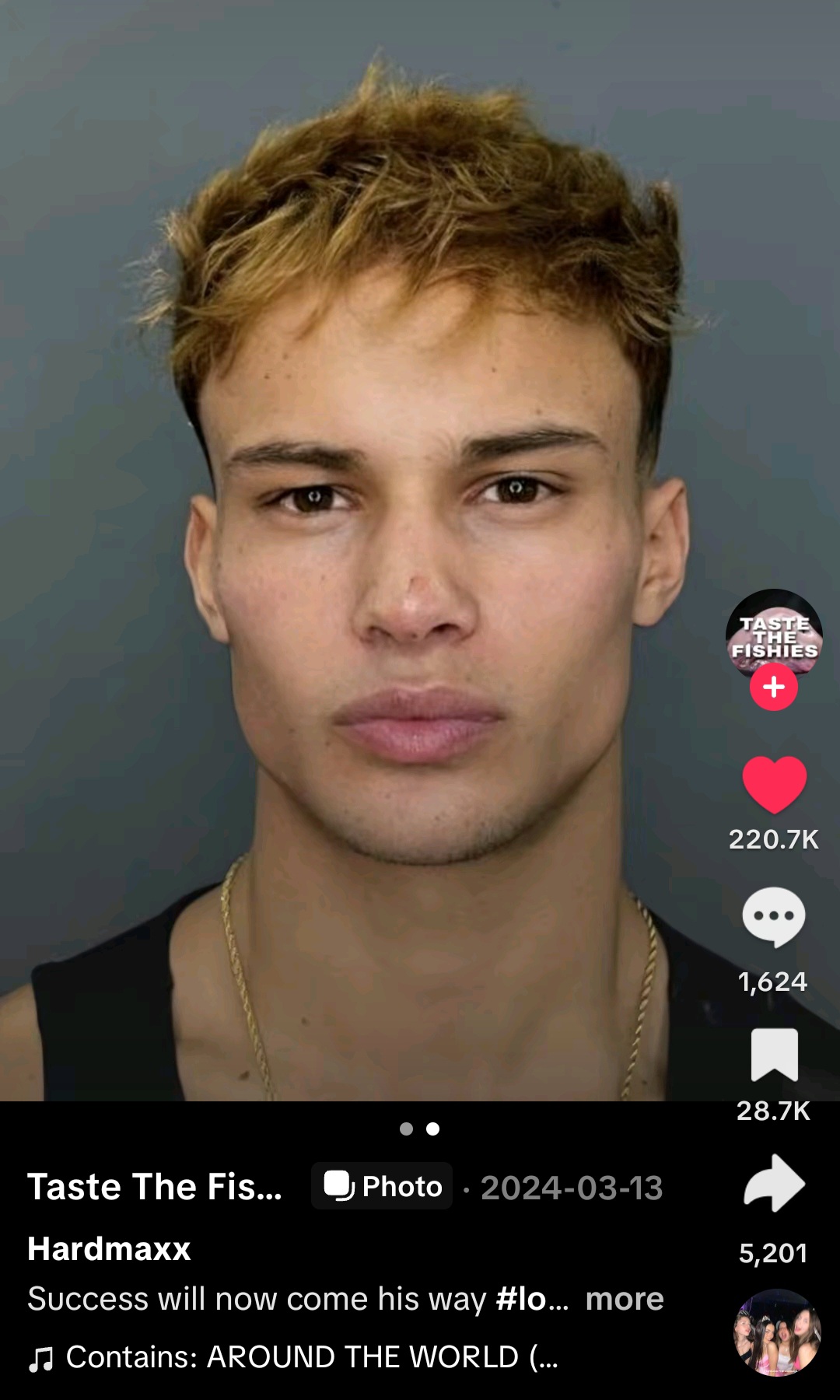Tap the Taste The Fis... username
Image resolution: width=840 pixels, height=1400 pixels.
click(155, 1187)
